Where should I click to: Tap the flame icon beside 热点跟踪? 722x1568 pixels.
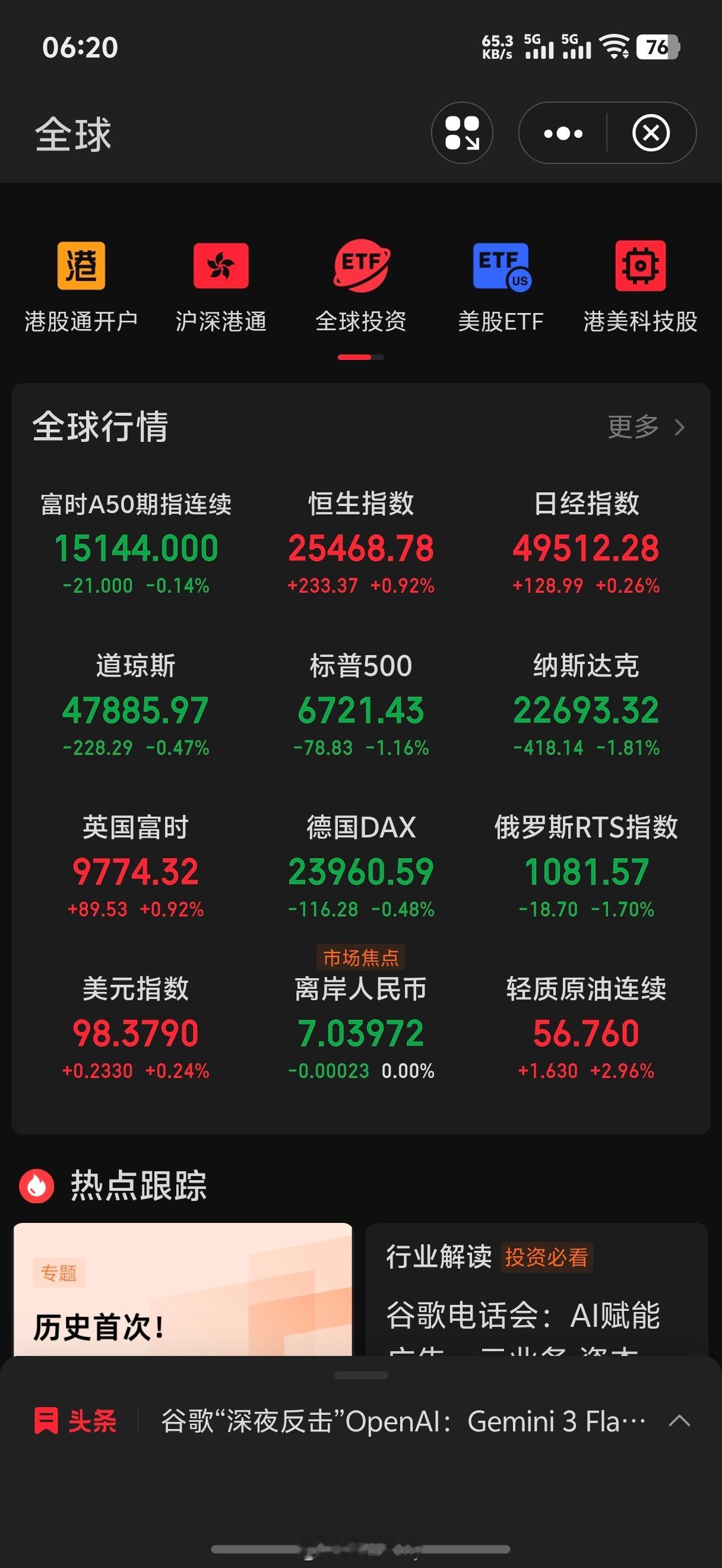click(x=39, y=1183)
